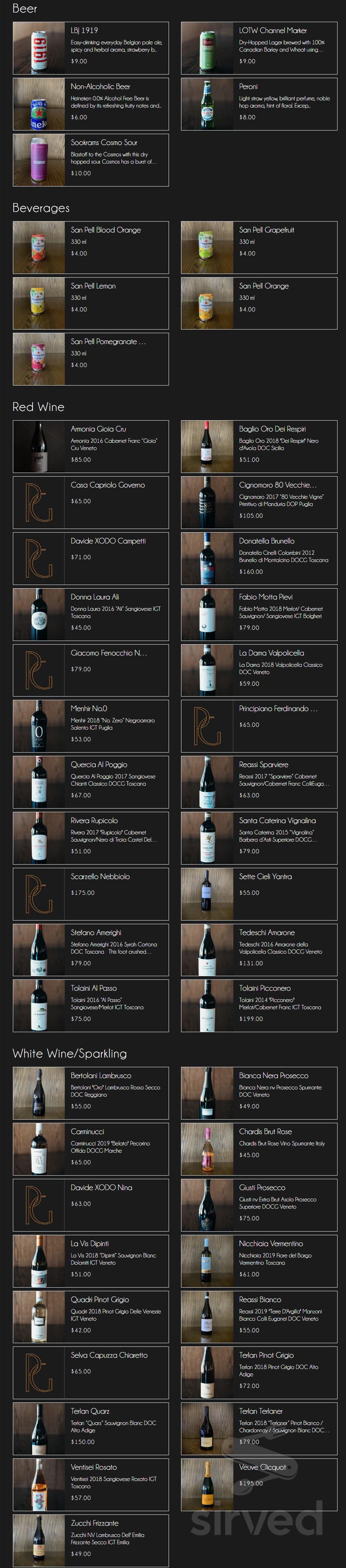Image resolution: width=346 pixels, height=1568 pixels.
Task: Select La Dama Valpolicella wine
Action: [259, 670]
